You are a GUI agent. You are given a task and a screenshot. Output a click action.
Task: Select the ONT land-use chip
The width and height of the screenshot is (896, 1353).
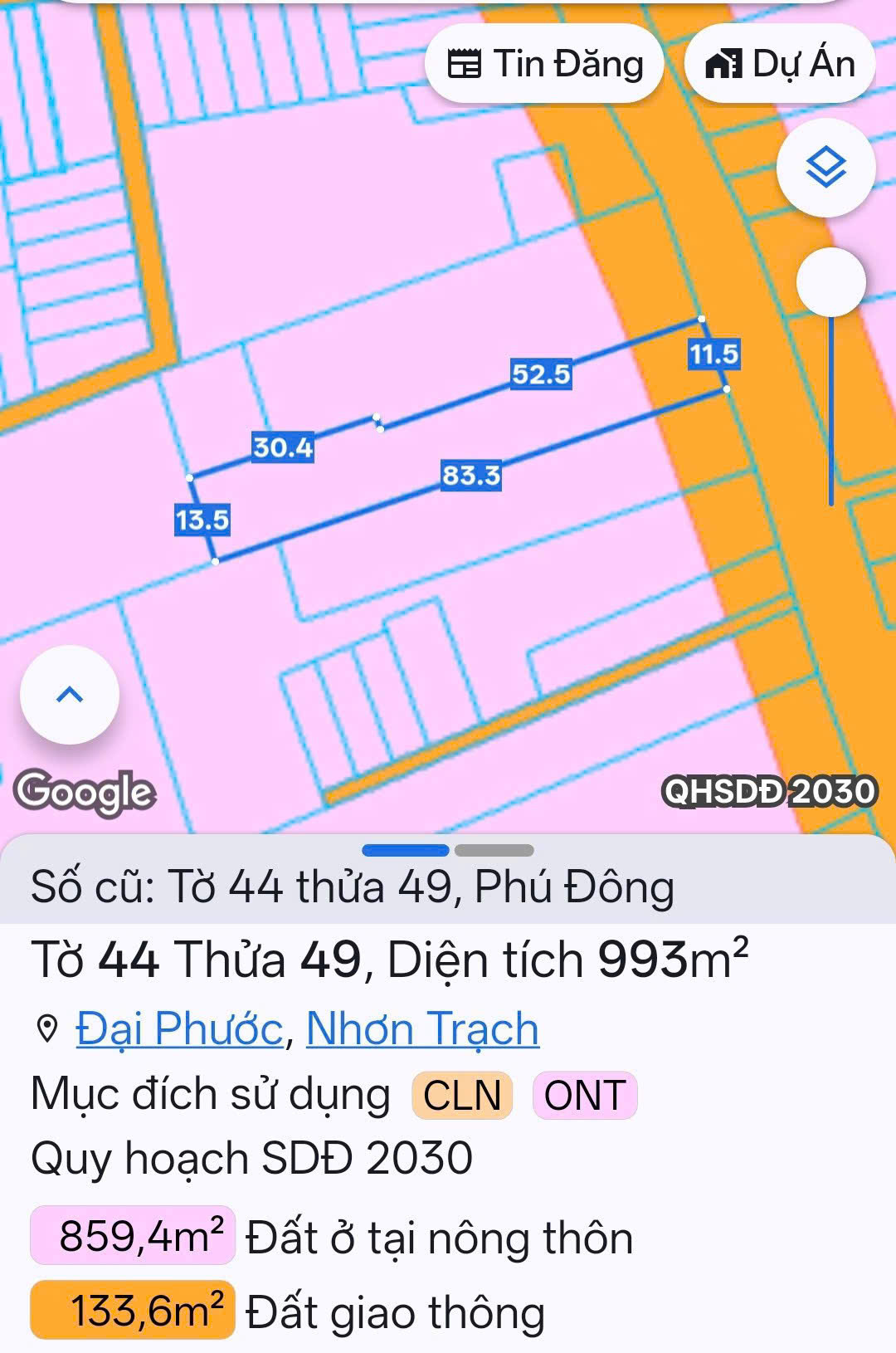(x=584, y=1095)
